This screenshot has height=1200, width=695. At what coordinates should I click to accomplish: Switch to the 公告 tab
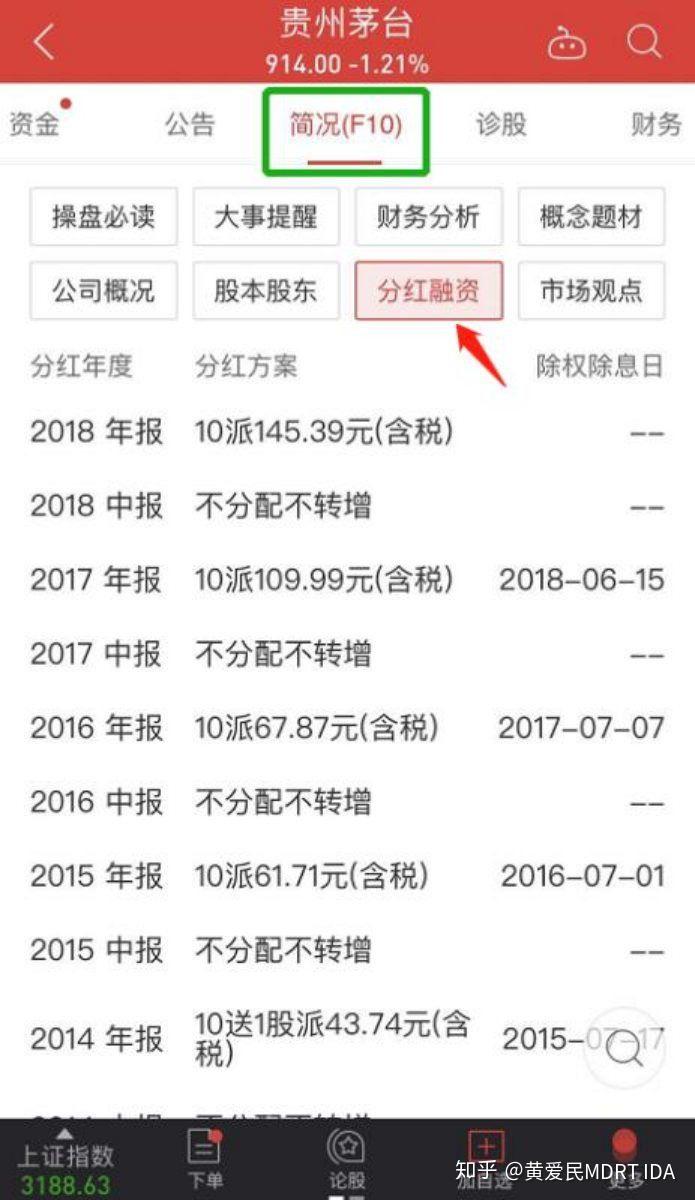point(190,125)
